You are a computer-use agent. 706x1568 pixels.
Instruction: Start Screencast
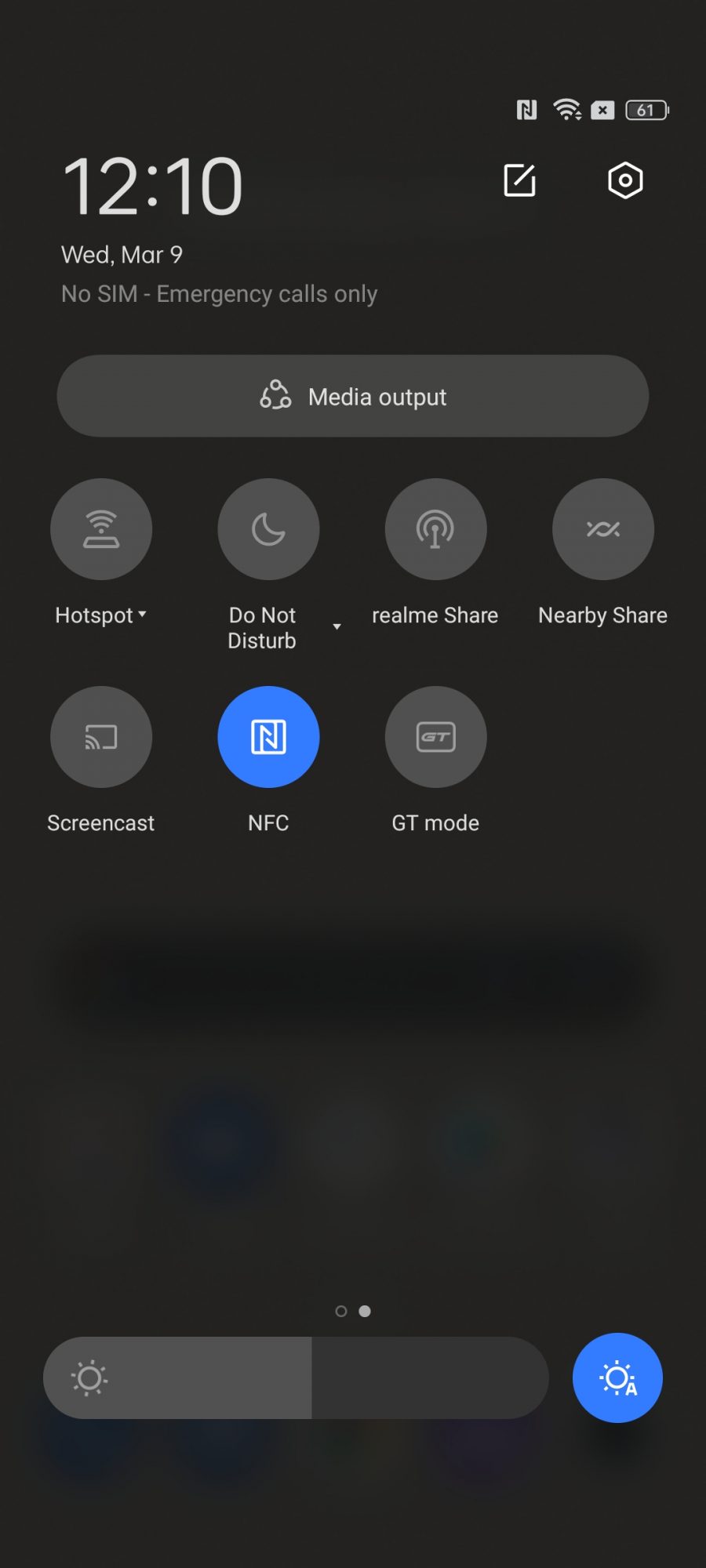coord(101,738)
